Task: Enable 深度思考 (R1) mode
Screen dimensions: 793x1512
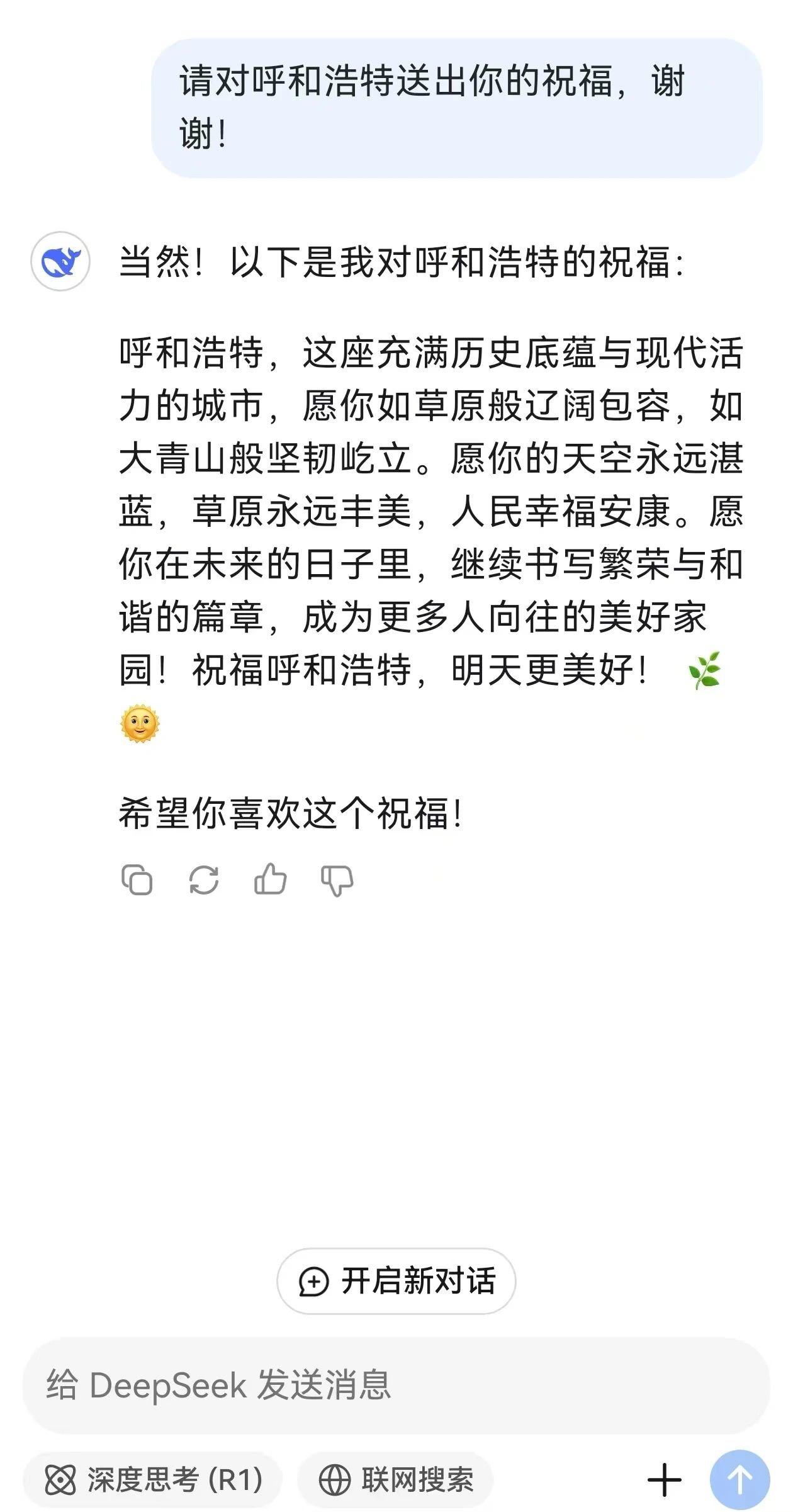Action: pos(153,1480)
